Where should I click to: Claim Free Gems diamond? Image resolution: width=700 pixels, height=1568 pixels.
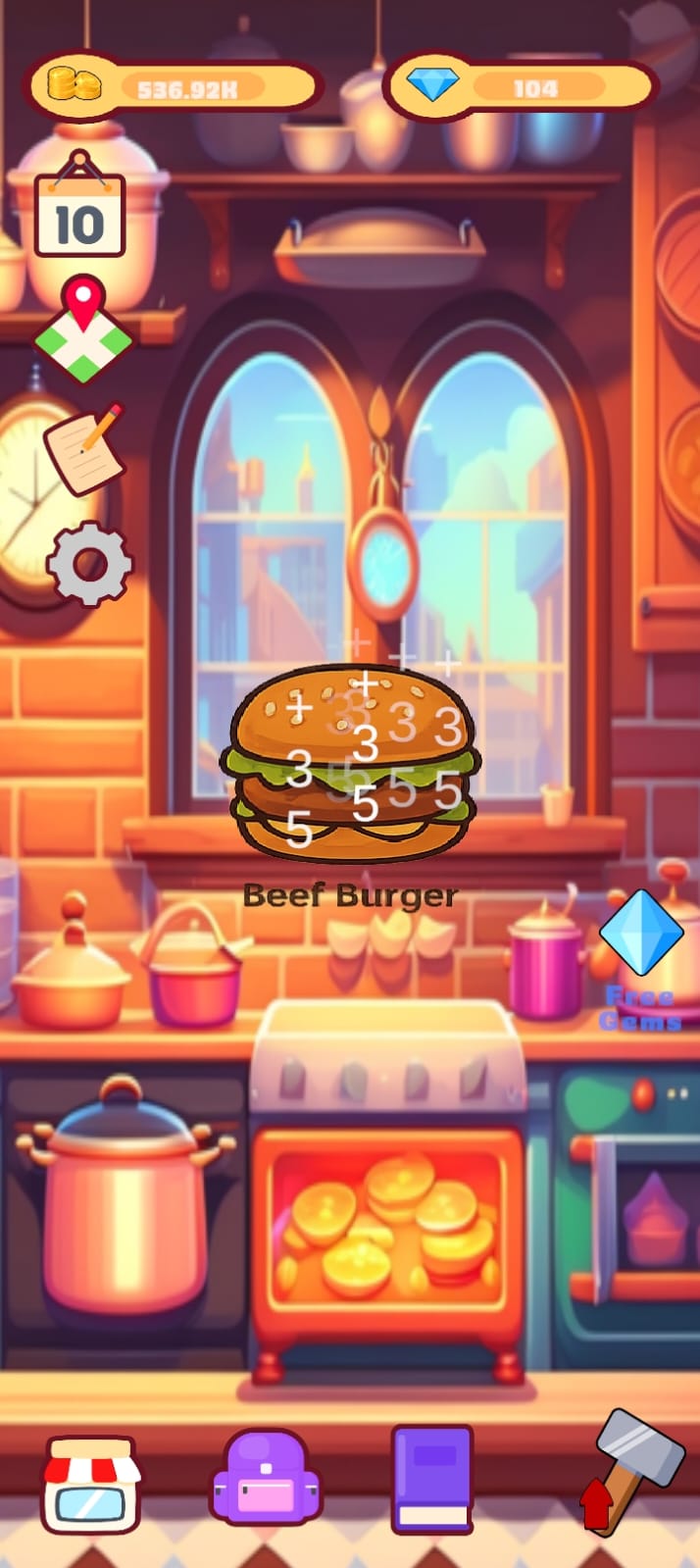(641, 935)
